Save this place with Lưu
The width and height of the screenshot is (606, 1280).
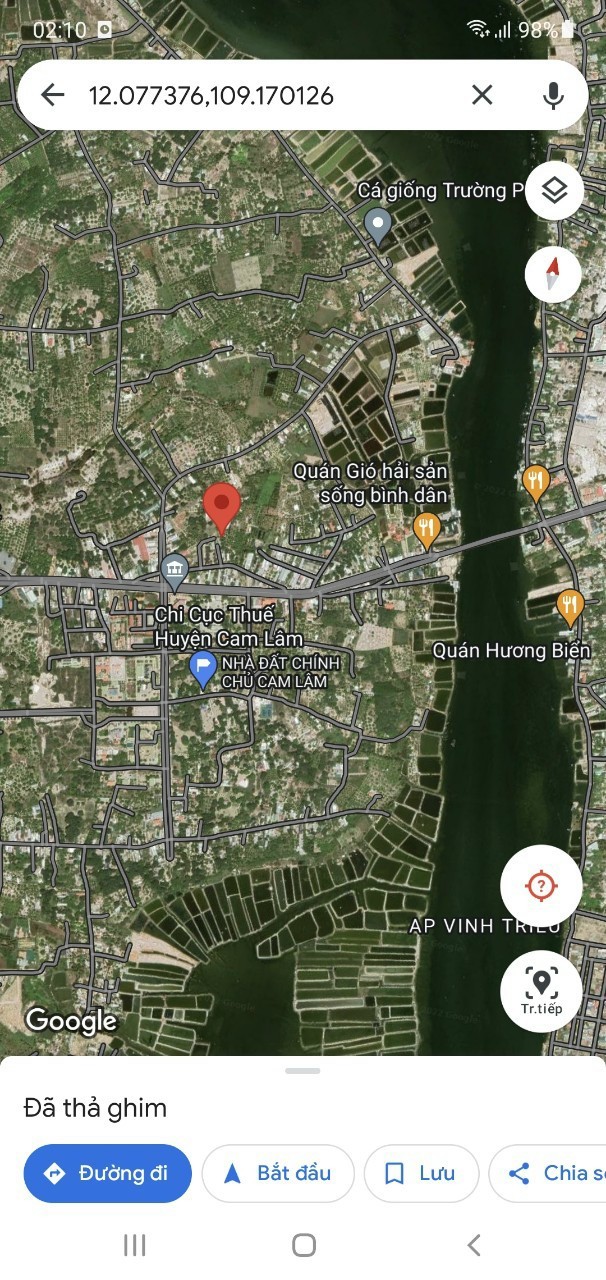420,1173
